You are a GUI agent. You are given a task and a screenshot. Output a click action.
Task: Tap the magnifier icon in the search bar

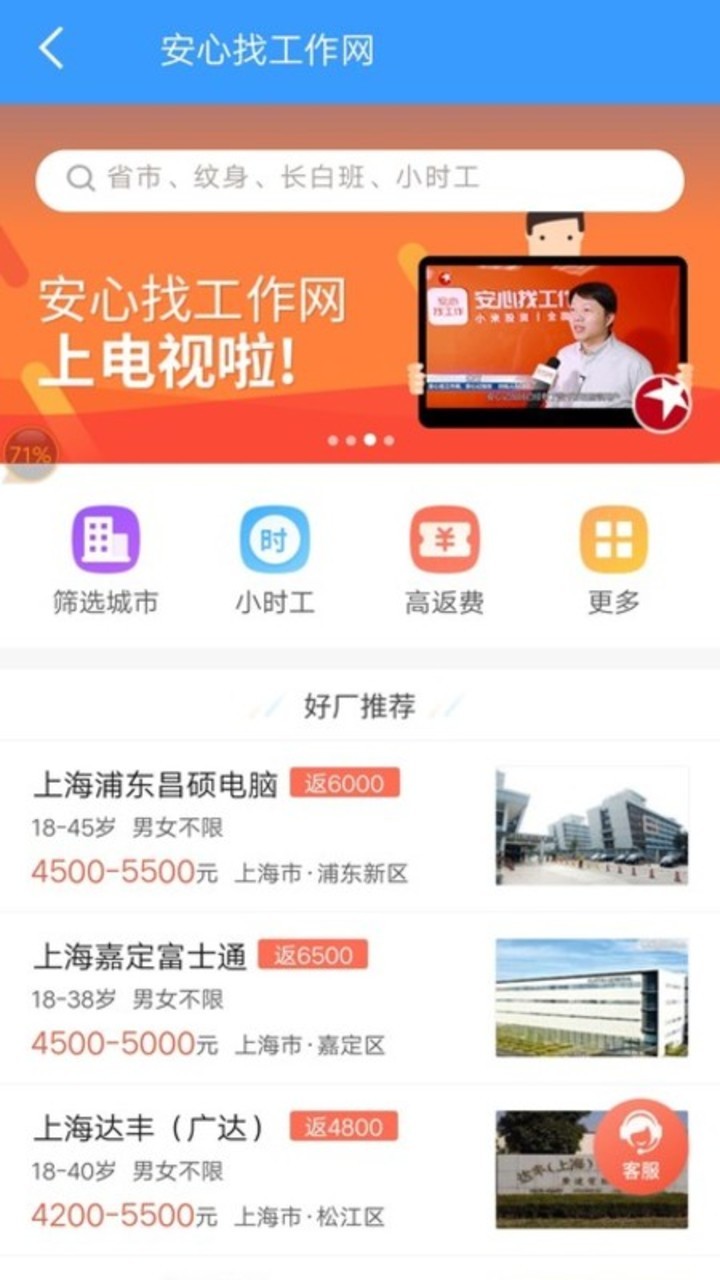point(79,177)
